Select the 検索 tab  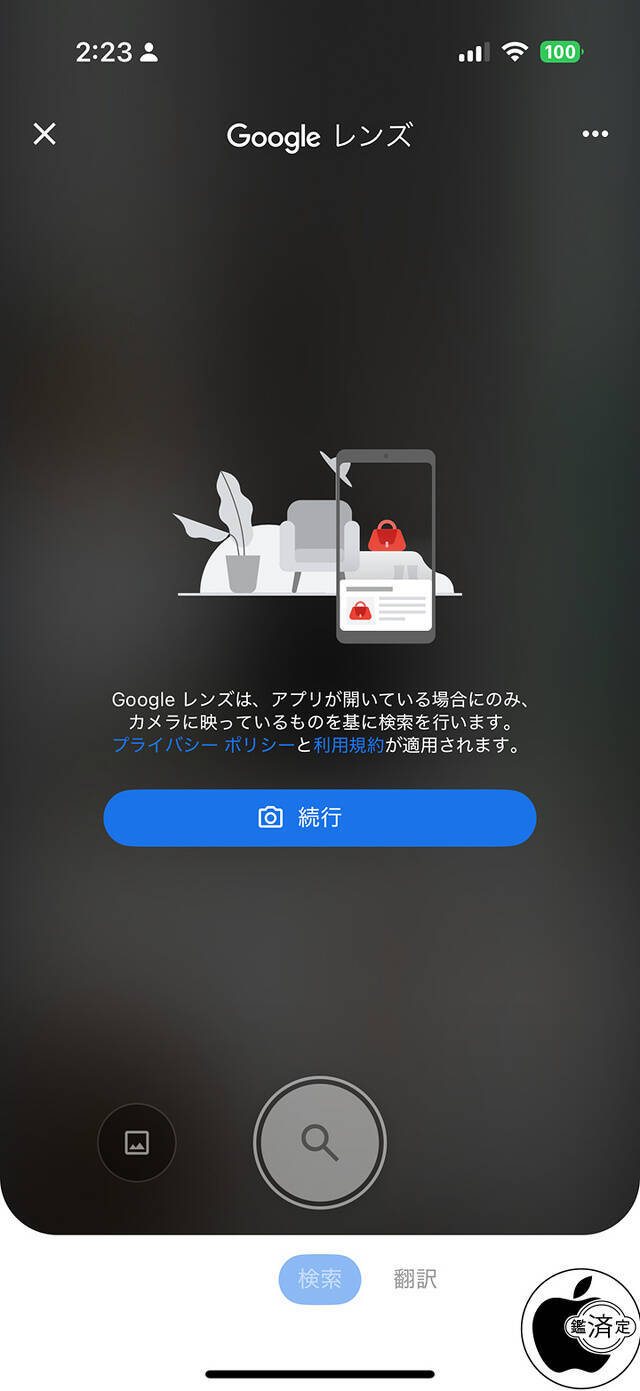(320, 1279)
